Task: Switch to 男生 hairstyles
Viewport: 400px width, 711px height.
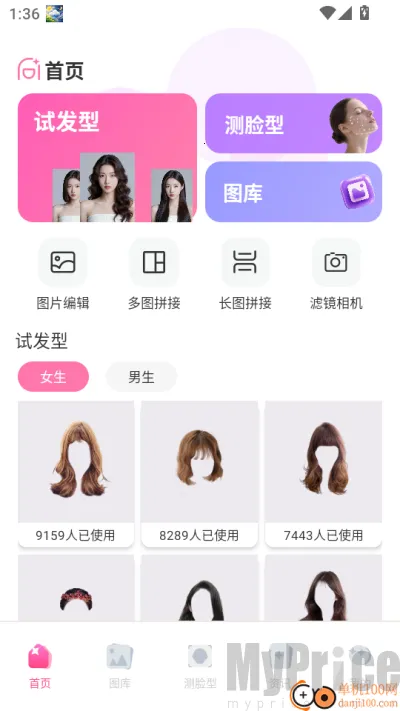Action: tap(141, 377)
